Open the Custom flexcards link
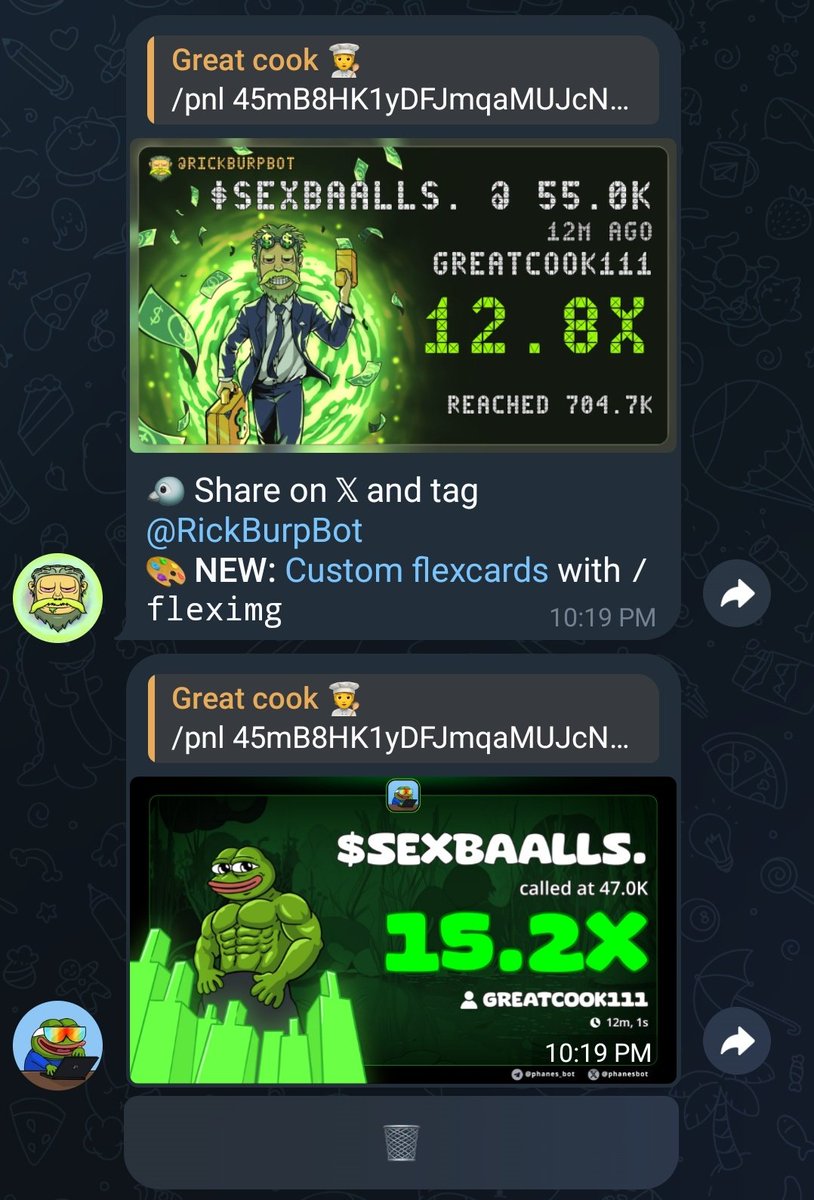Image resolution: width=814 pixels, height=1200 pixels. [x=416, y=570]
